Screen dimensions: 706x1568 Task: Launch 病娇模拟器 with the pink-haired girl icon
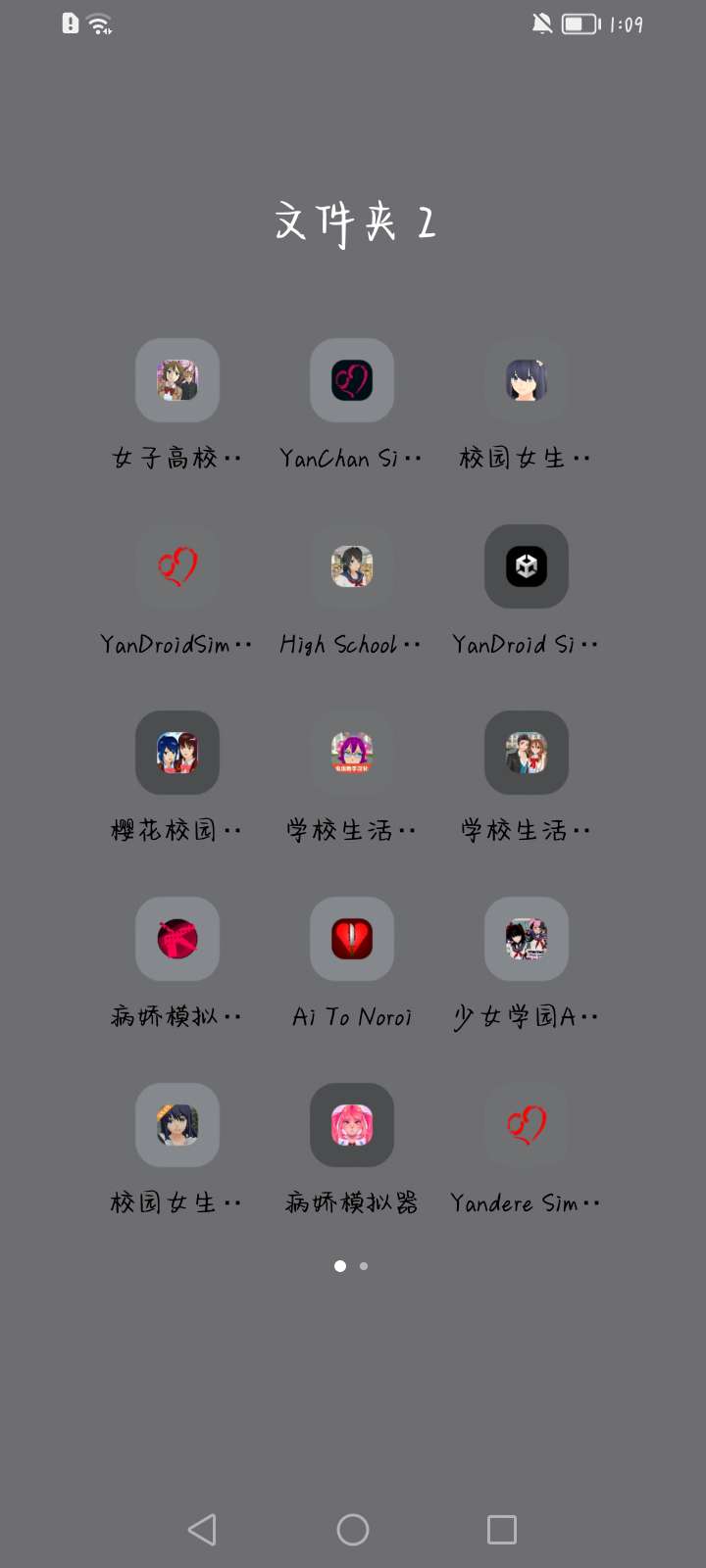pyautogui.click(x=352, y=1125)
